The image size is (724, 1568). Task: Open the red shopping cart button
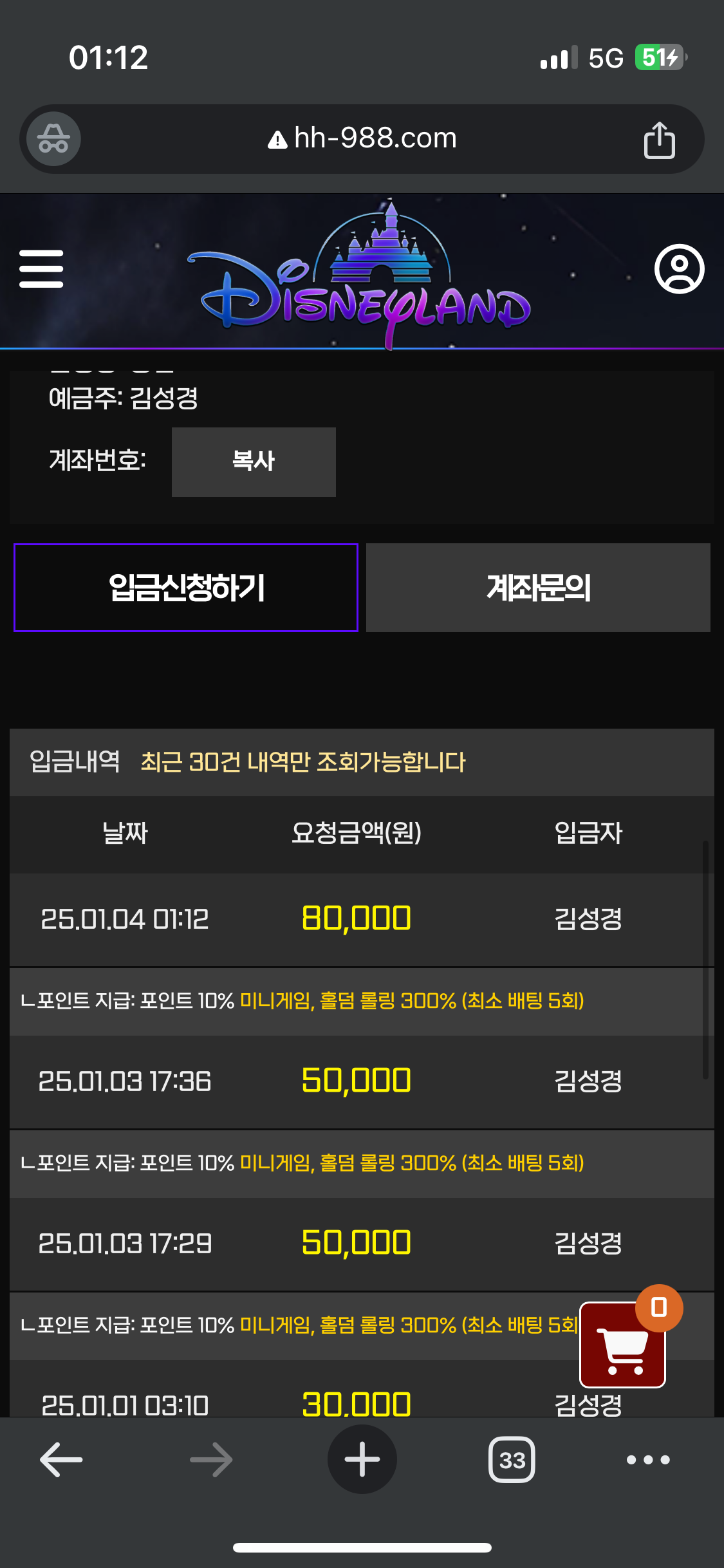(x=623, y=1345)
